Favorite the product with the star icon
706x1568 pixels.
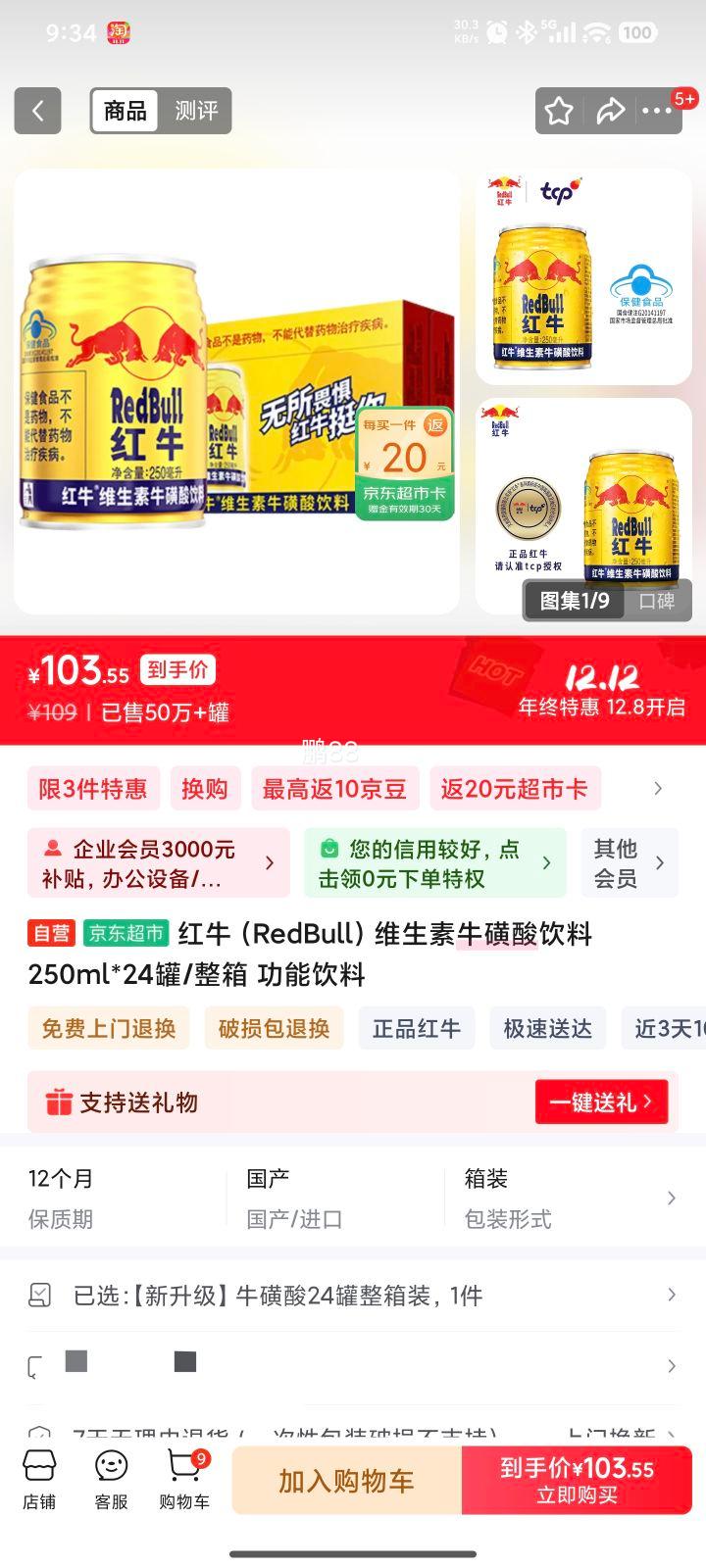(558, 110)
